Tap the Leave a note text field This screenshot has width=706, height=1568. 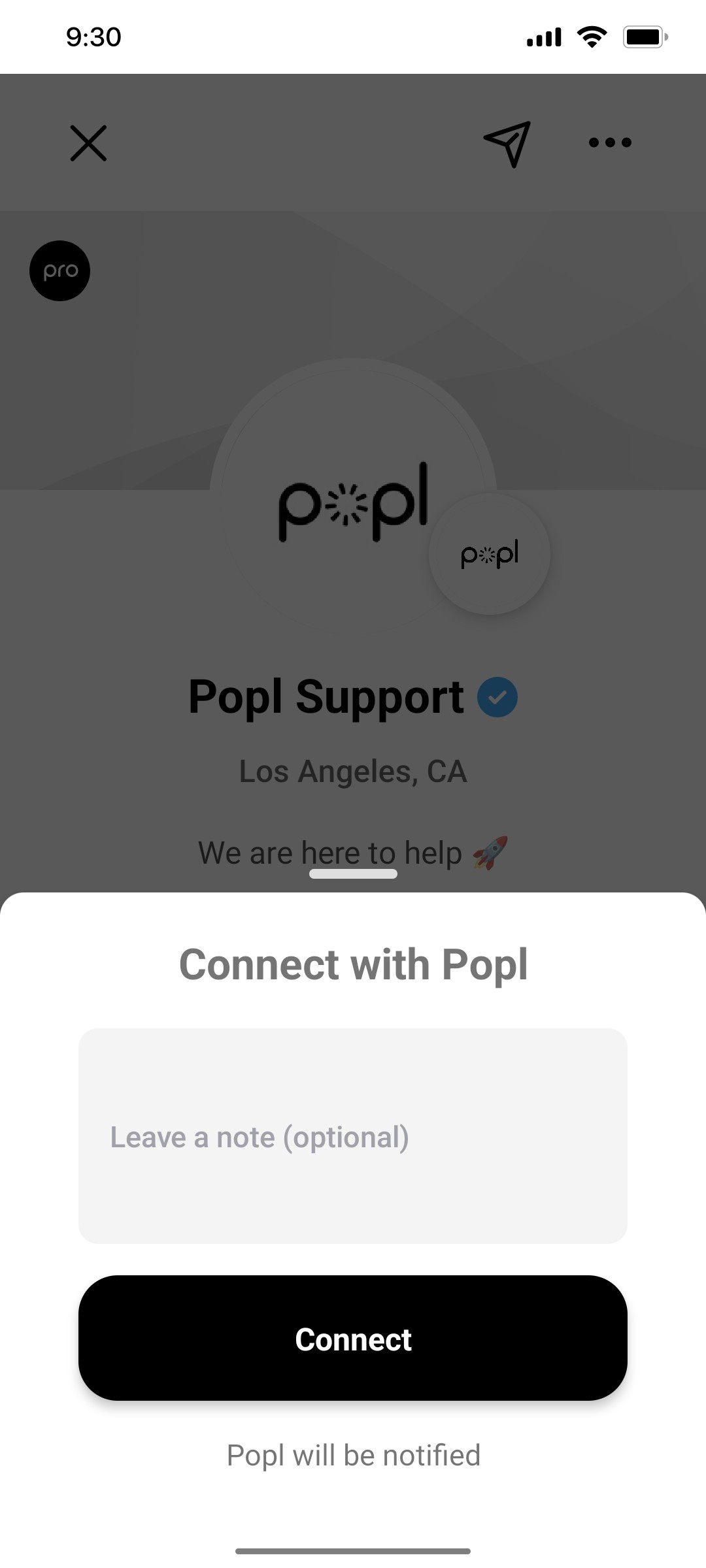click(x=353, y=1137)
